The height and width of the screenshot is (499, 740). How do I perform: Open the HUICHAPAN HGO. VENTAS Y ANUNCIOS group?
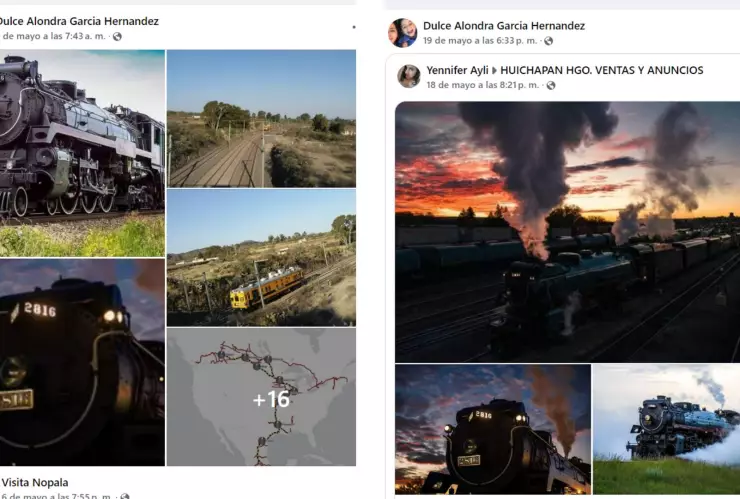coord(601,71)
